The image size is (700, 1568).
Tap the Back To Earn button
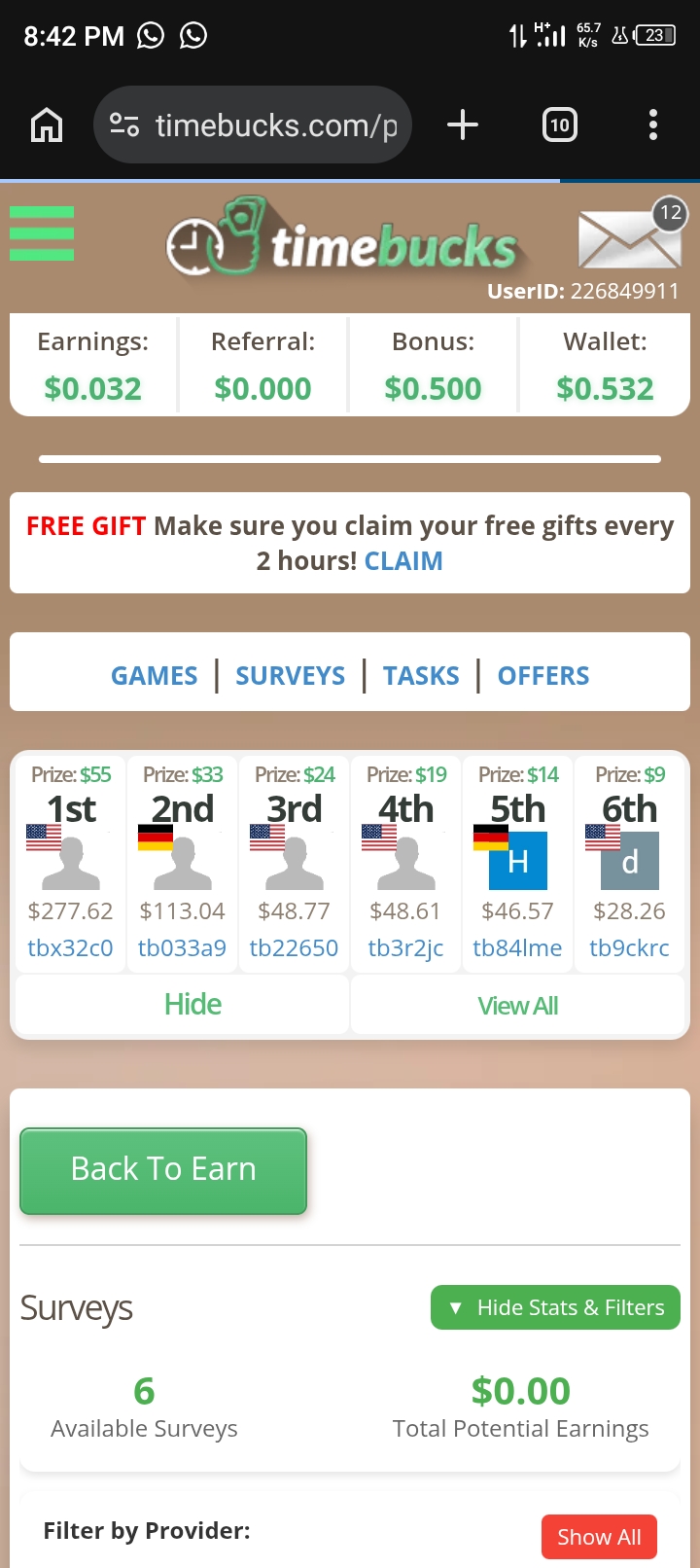tap(163, 1170)
